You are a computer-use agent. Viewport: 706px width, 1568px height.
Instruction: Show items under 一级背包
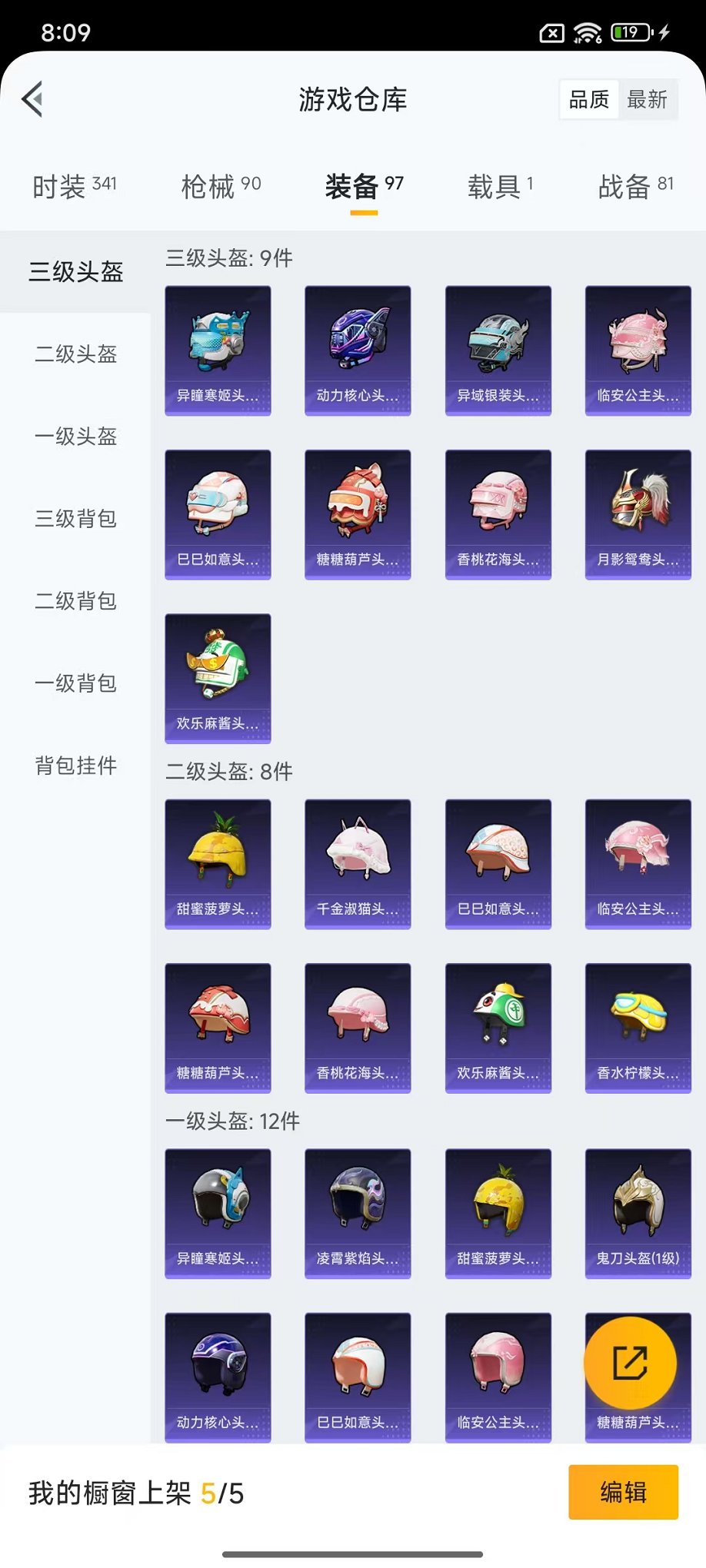(75, 683)
